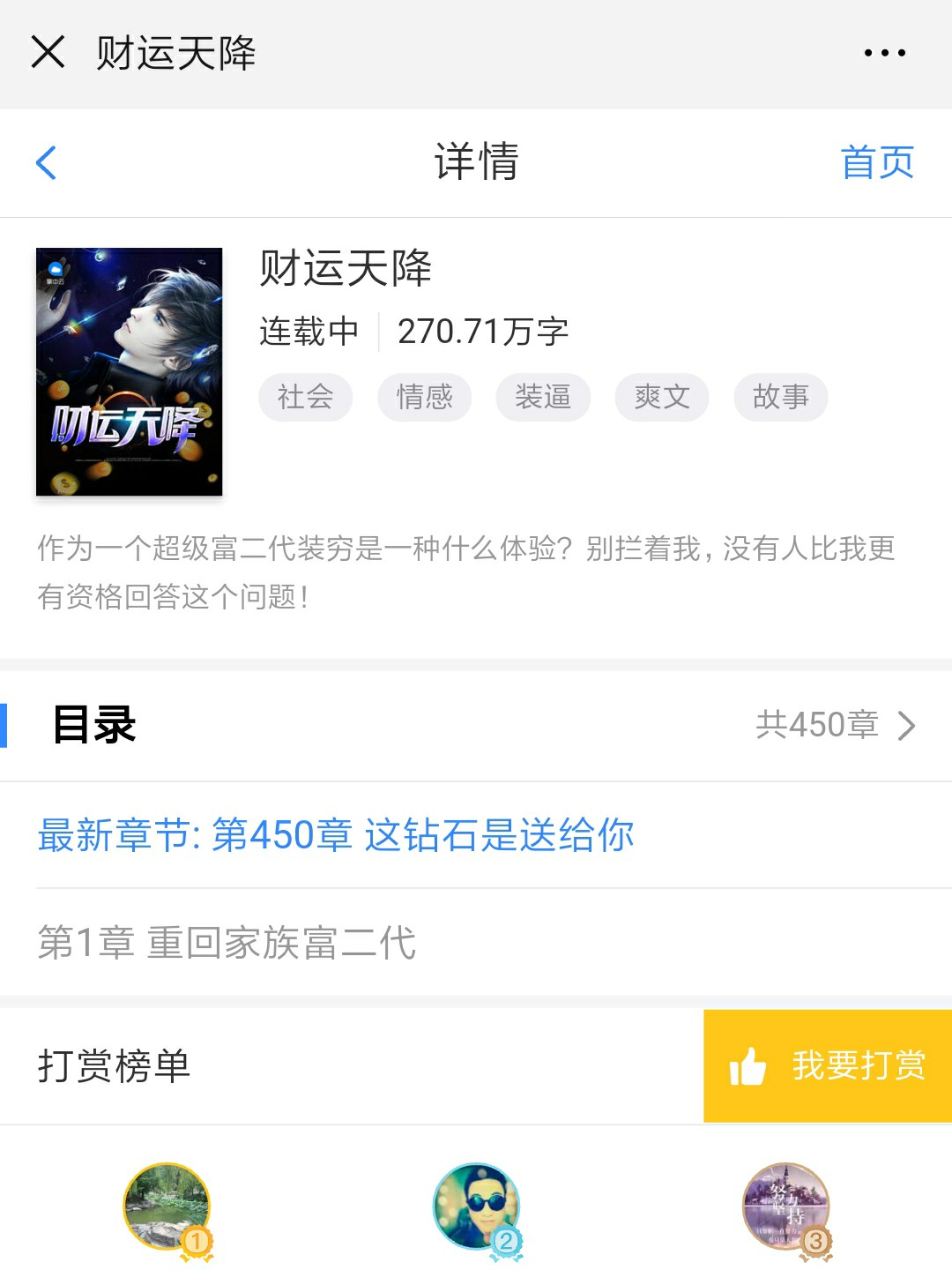
Task: Select the 爽文 tag
Action: 662,397
